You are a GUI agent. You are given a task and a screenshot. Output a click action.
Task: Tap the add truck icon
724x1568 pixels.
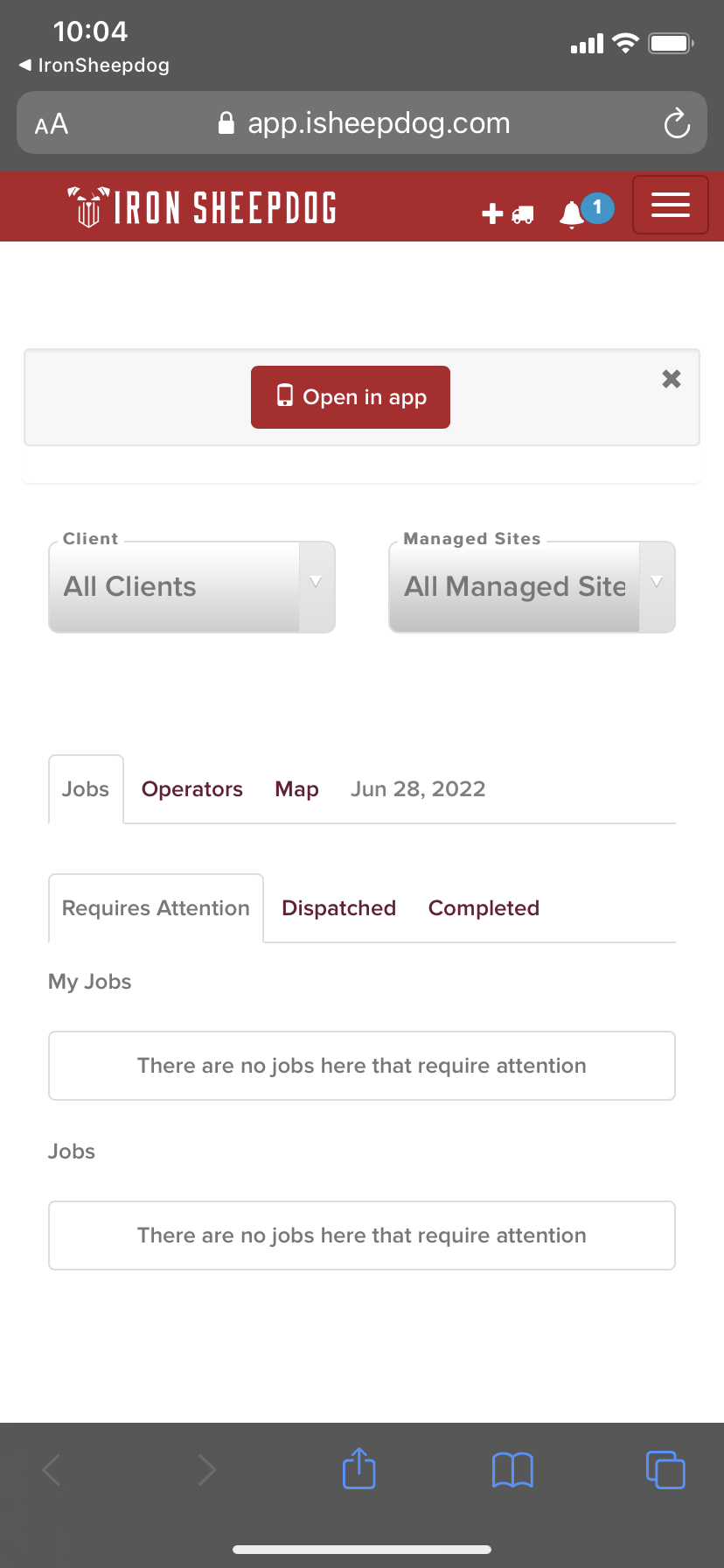coord(508,213)
